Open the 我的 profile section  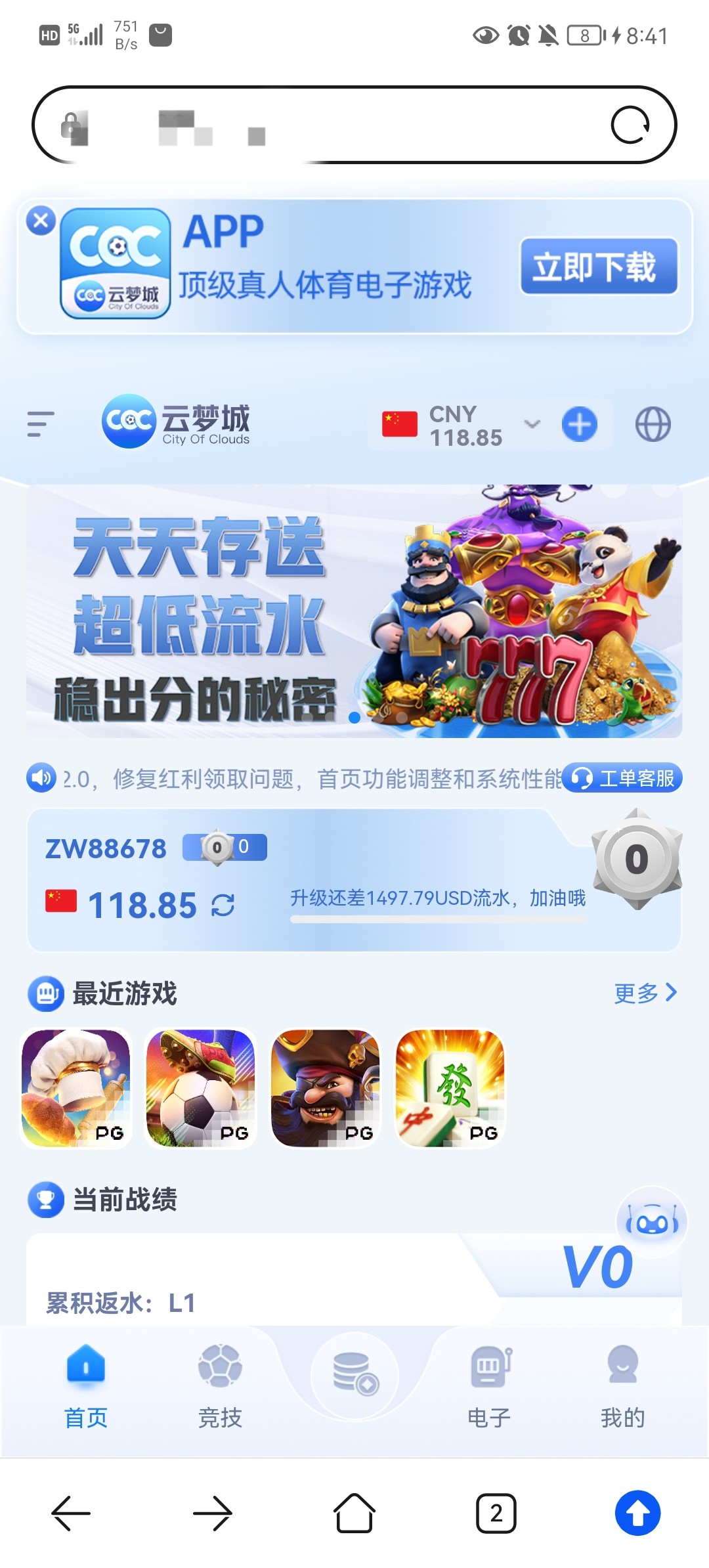point(622,1392)
